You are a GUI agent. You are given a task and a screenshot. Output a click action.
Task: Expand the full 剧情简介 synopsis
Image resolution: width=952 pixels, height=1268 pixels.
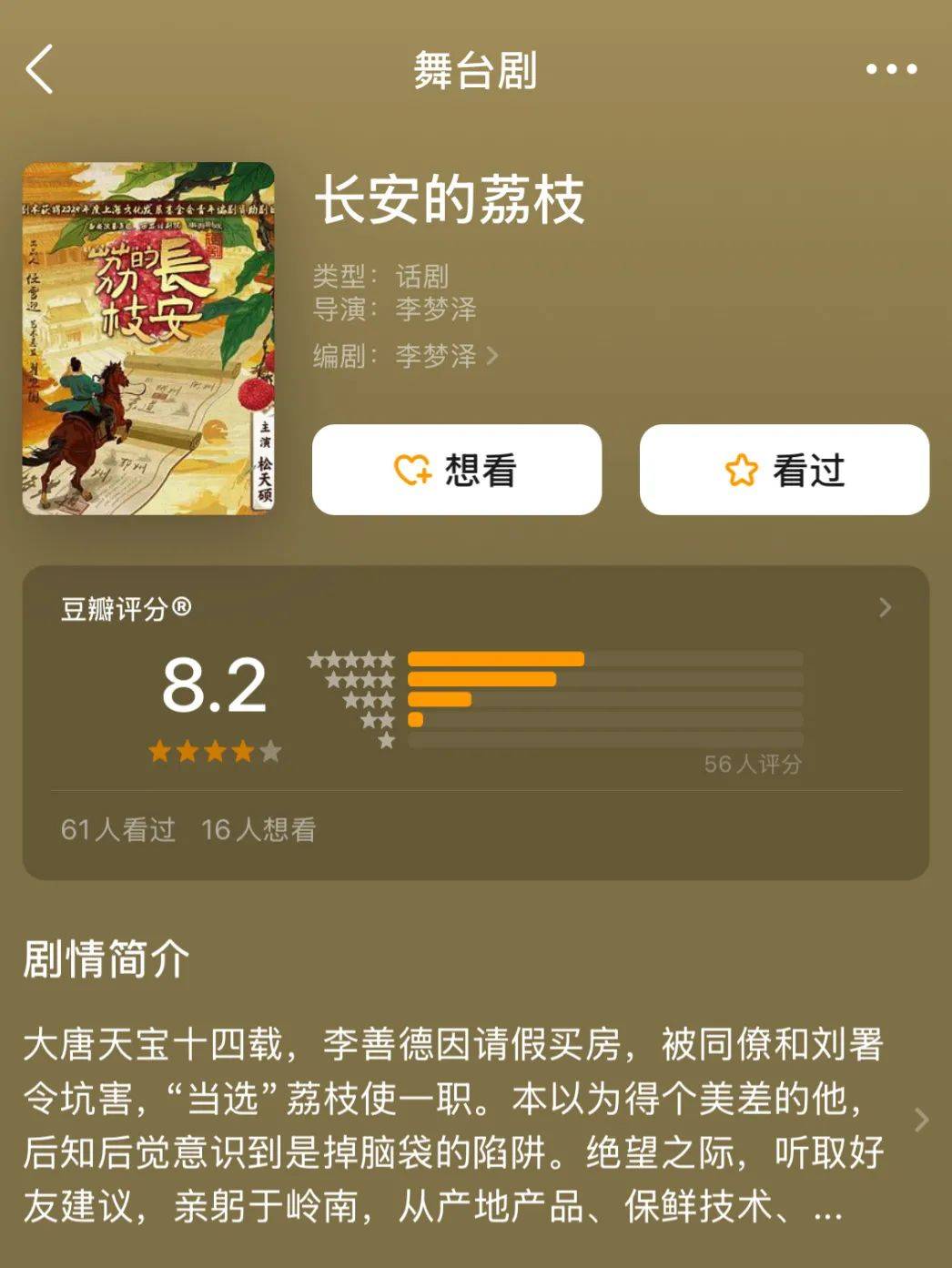[920, 1120]
